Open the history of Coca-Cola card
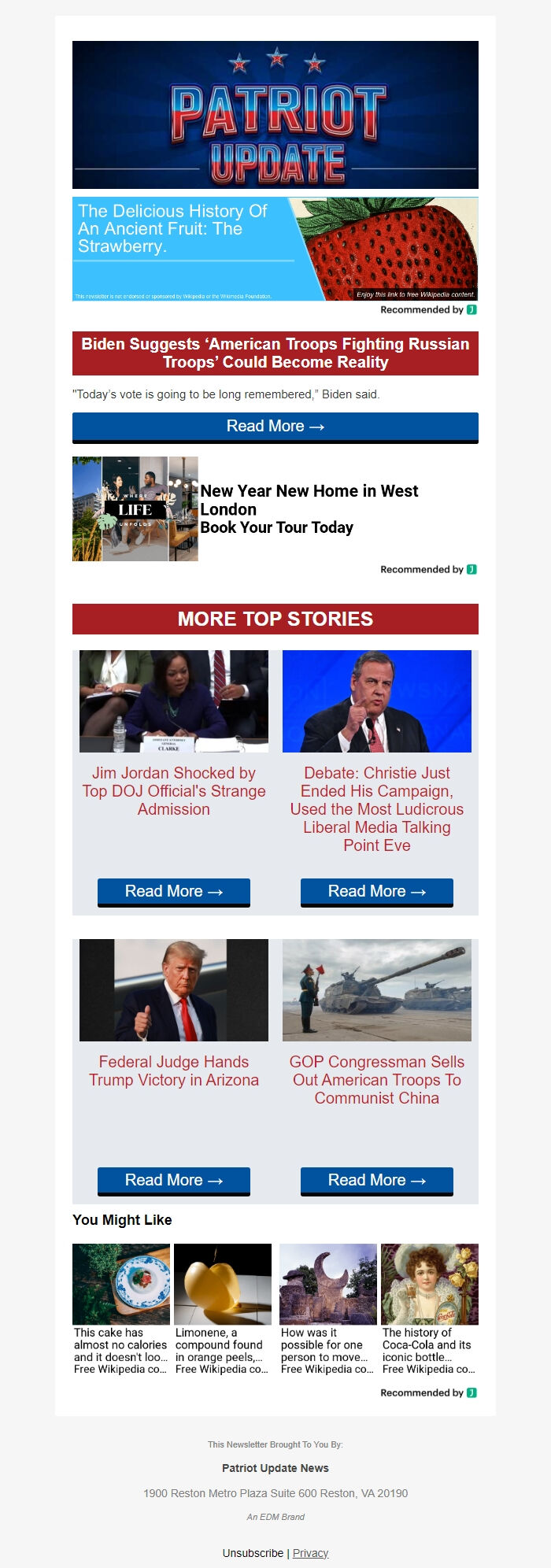 pyautogui.click(x=429, y=1309)
